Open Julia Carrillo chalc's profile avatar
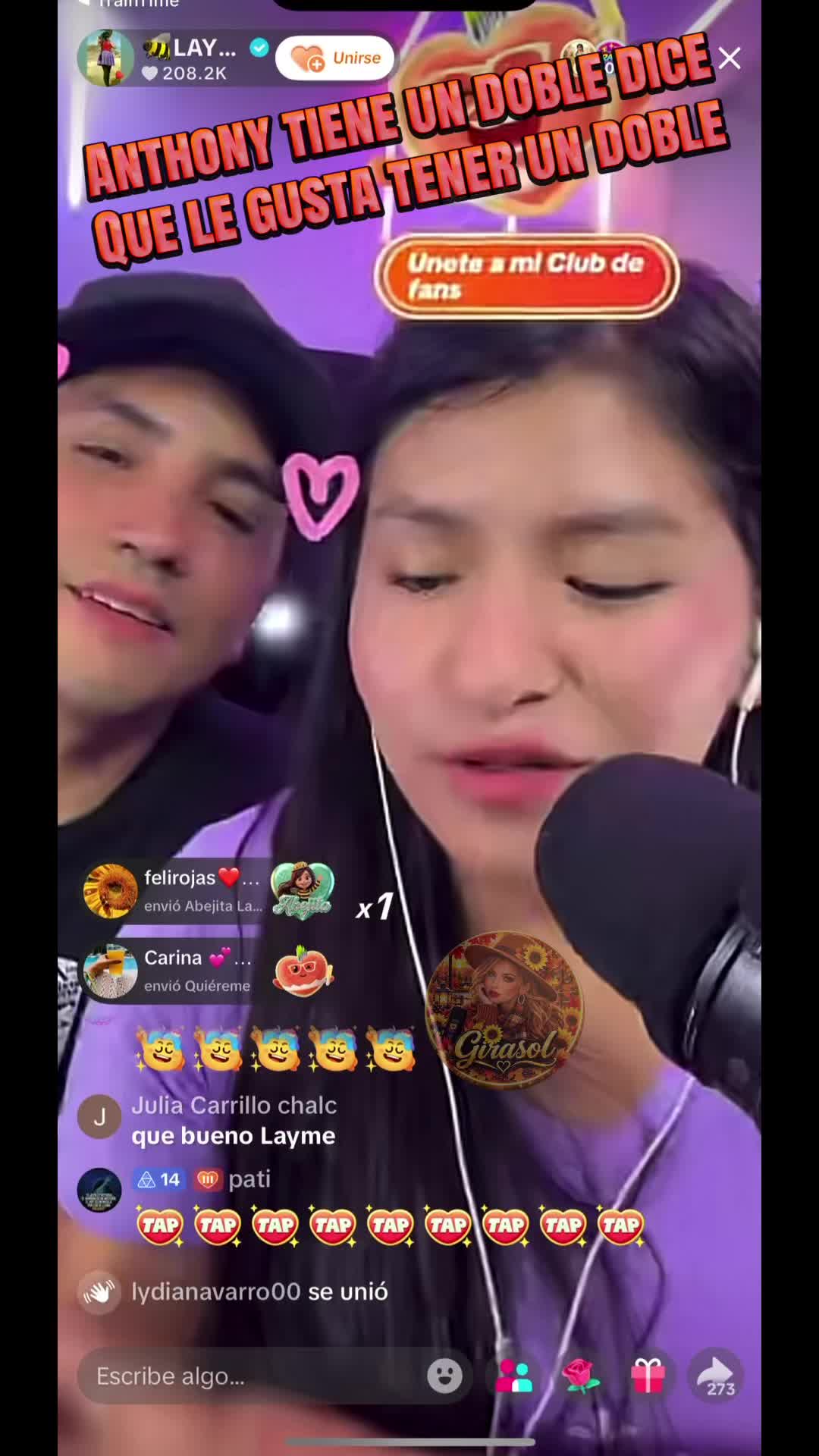The image size is (819, 1456). point(99,1116)
